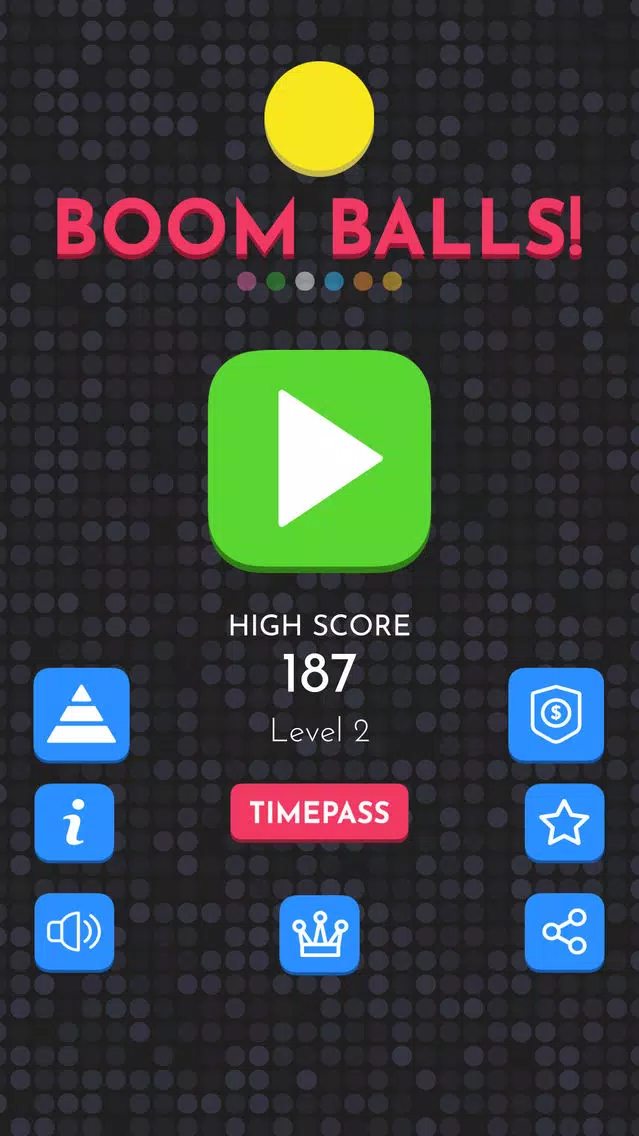Open the crown leaderboard icon
The height and width of the screenshot is (1136, 639).
[x=319, y=935]
